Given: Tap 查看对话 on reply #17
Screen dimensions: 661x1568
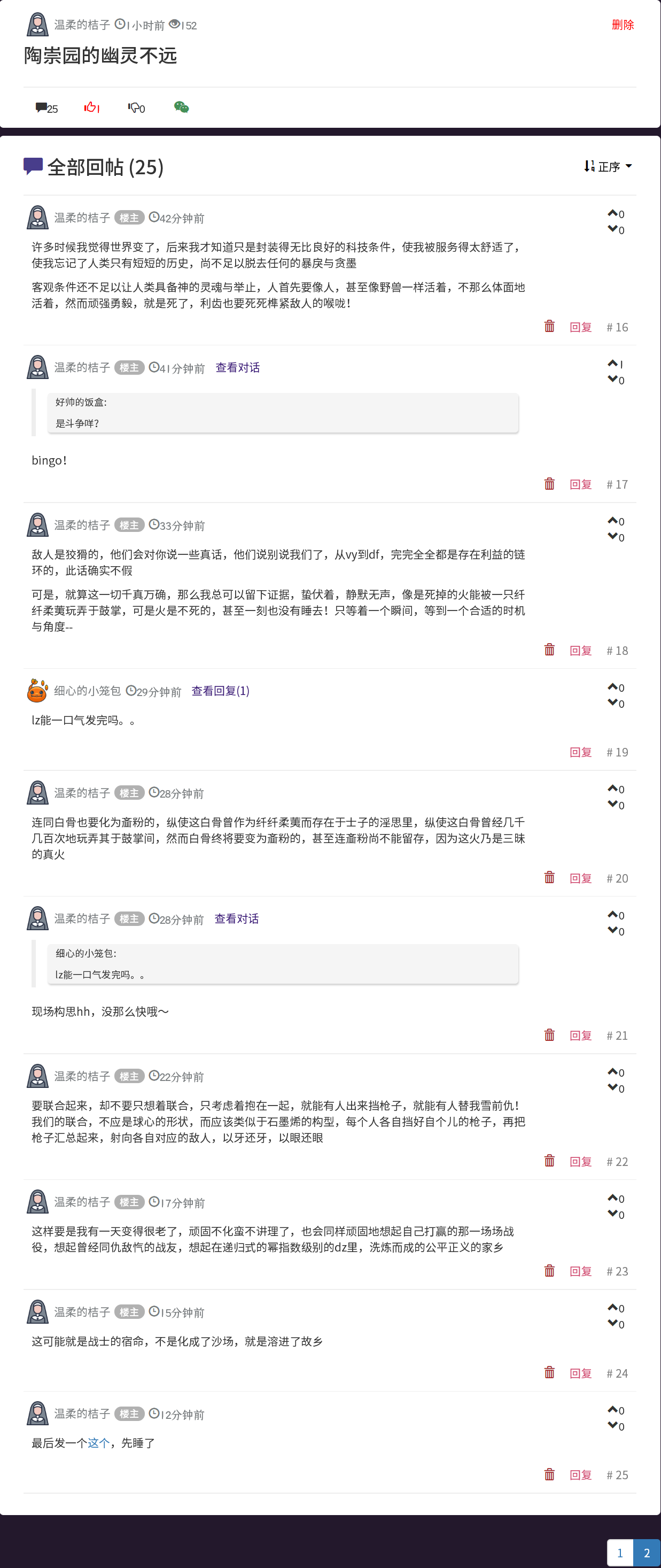Looking at the screenshot, I should [x=237, y=368].
